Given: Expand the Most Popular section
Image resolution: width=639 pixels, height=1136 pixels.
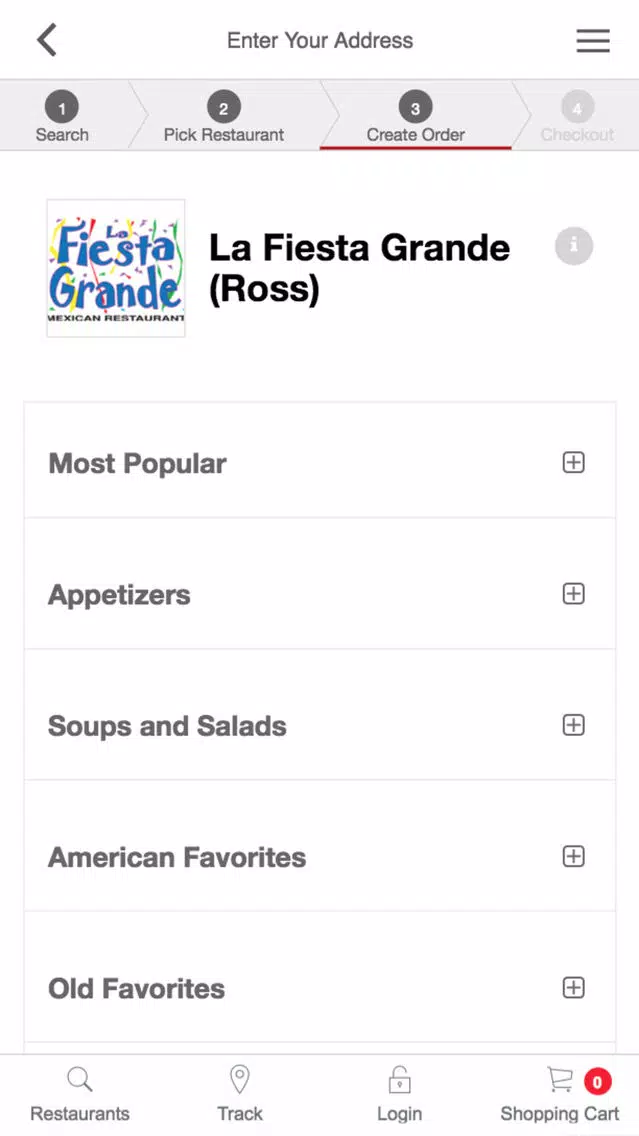Looking at the screenshot, I should 320,462.
